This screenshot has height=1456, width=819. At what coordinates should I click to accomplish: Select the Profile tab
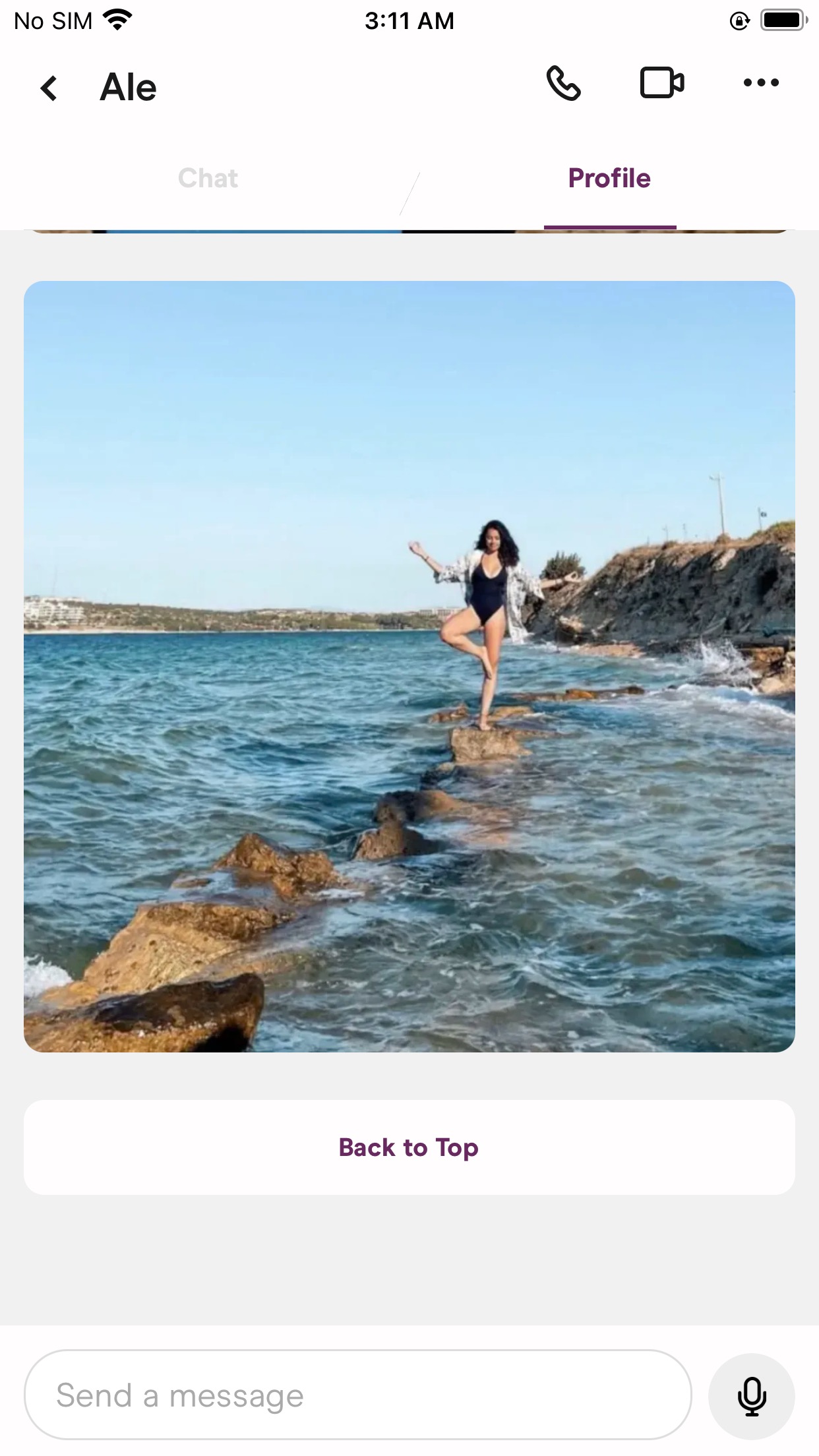point(609,178)
